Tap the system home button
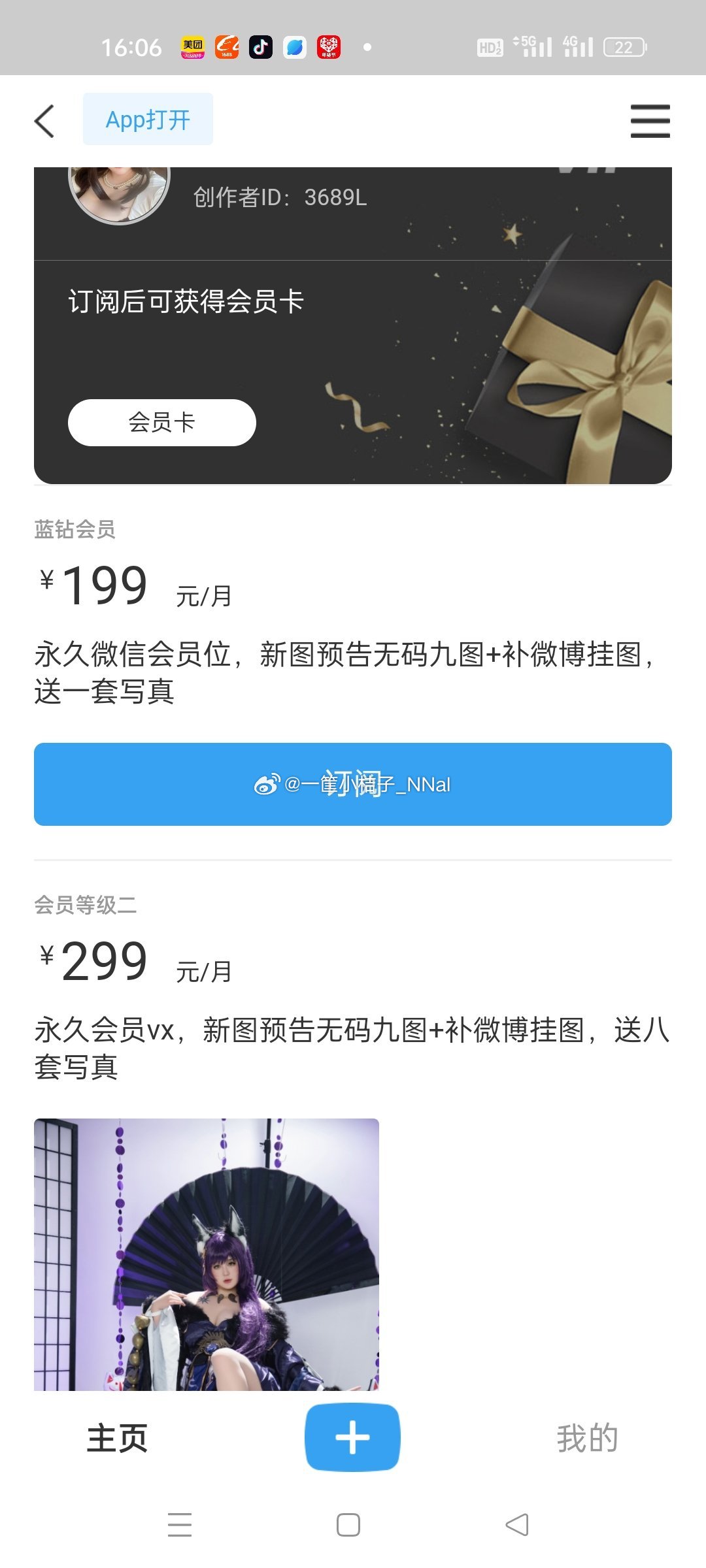The image size is (706, 1568). [x=348, y=1525]
